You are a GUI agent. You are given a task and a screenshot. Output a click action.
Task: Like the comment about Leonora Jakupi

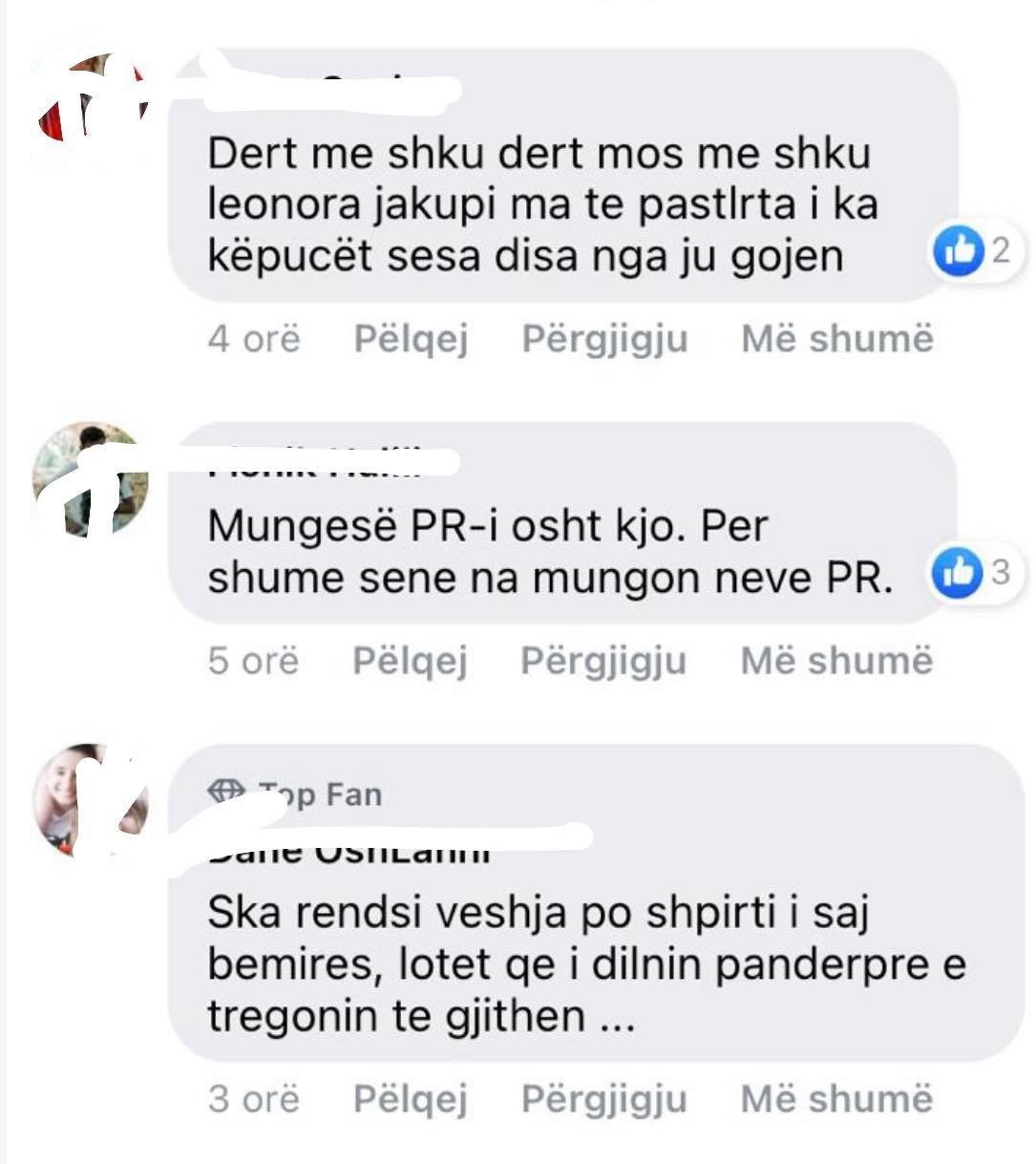(411, 339)
